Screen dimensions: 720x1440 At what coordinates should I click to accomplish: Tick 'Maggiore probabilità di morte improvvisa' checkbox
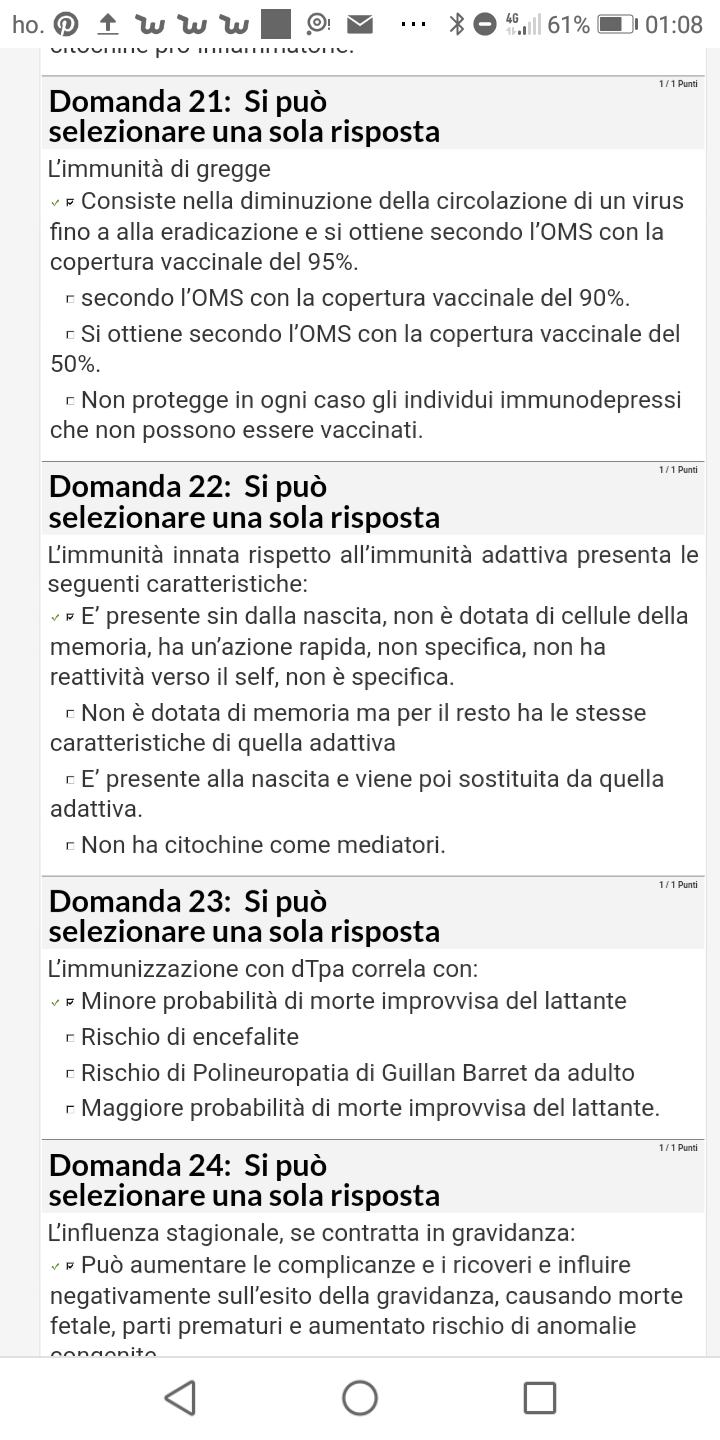tap(70, 1110)
